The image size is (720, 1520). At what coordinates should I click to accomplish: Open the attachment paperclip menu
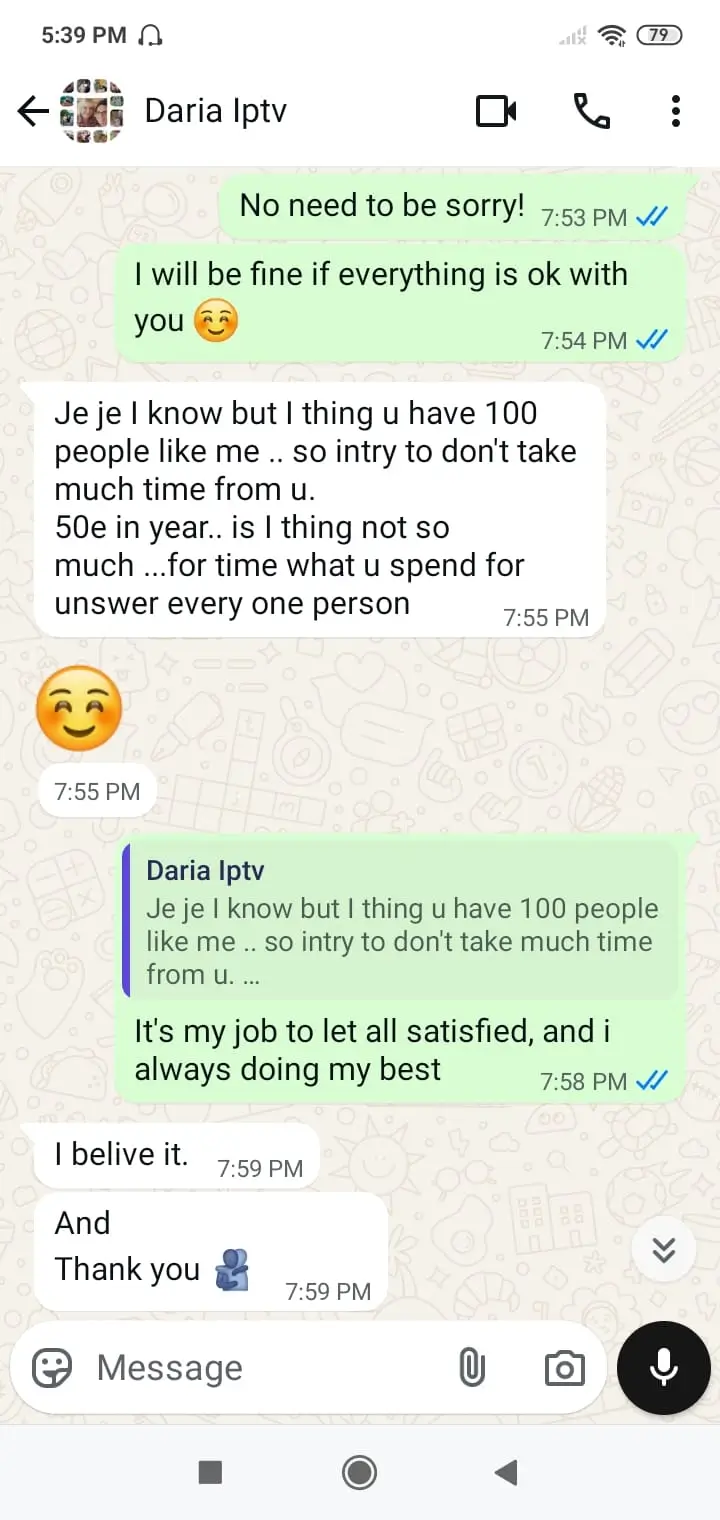pos(472,1367)
